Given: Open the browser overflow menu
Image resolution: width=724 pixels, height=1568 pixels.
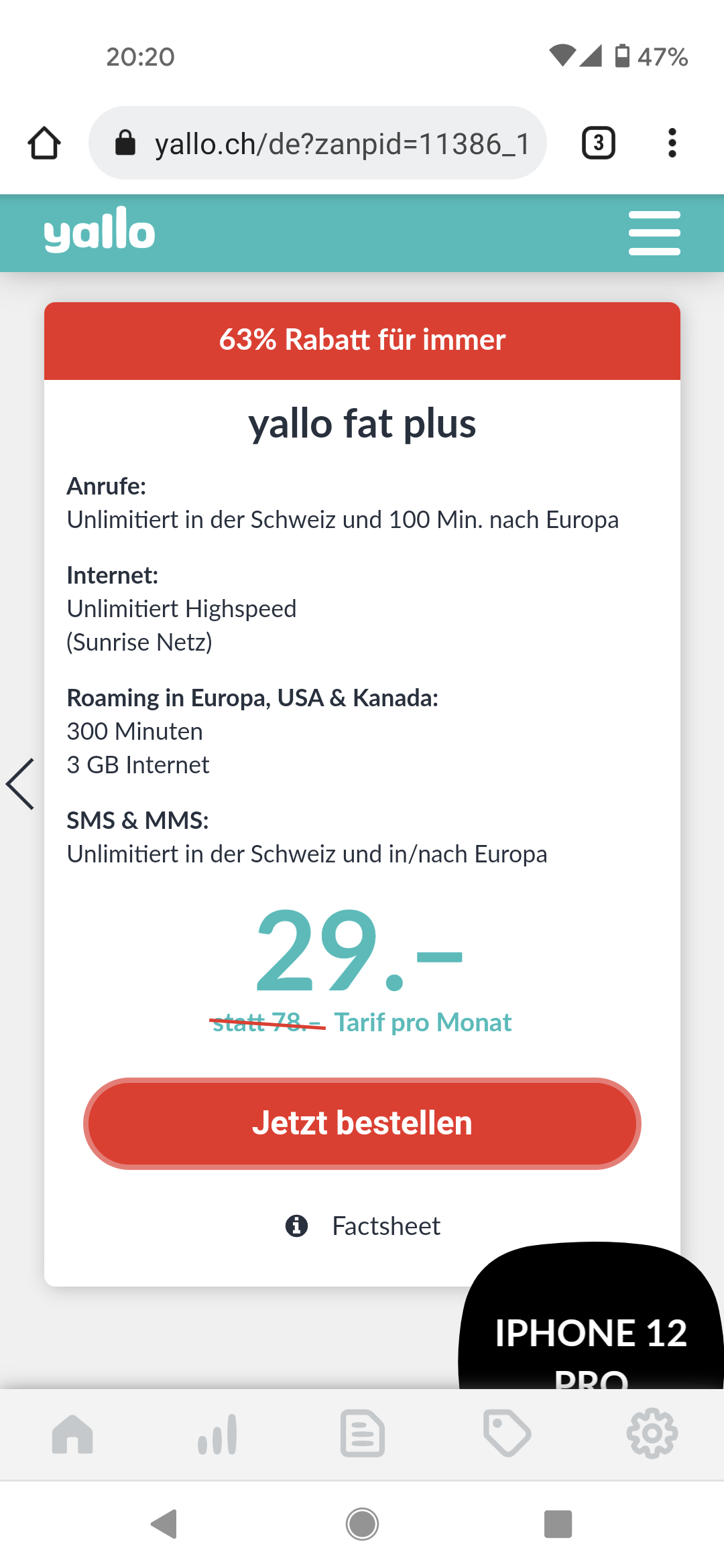Looking at the screenshot, I should [672, 143].
